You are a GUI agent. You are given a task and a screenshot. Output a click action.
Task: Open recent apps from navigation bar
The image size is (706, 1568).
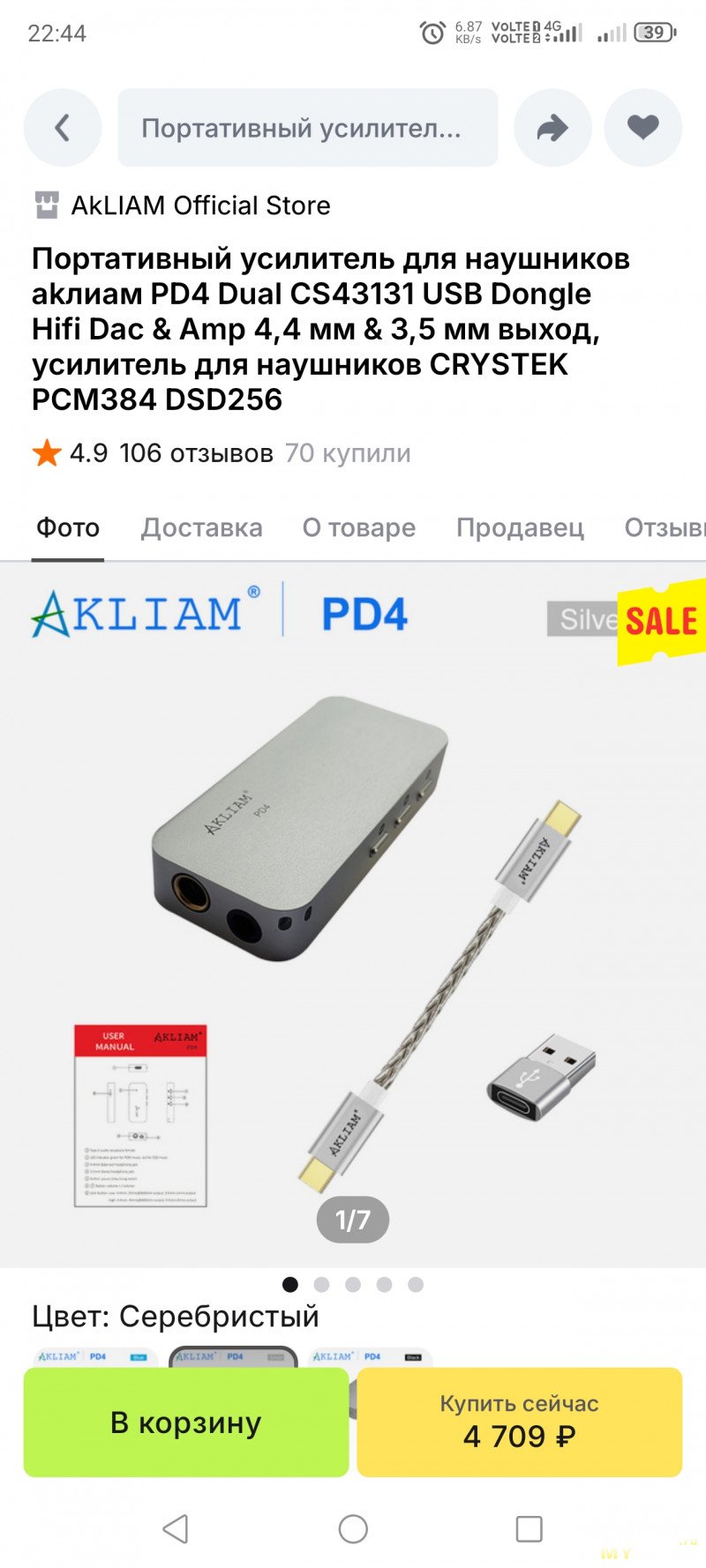(529, 1528)
